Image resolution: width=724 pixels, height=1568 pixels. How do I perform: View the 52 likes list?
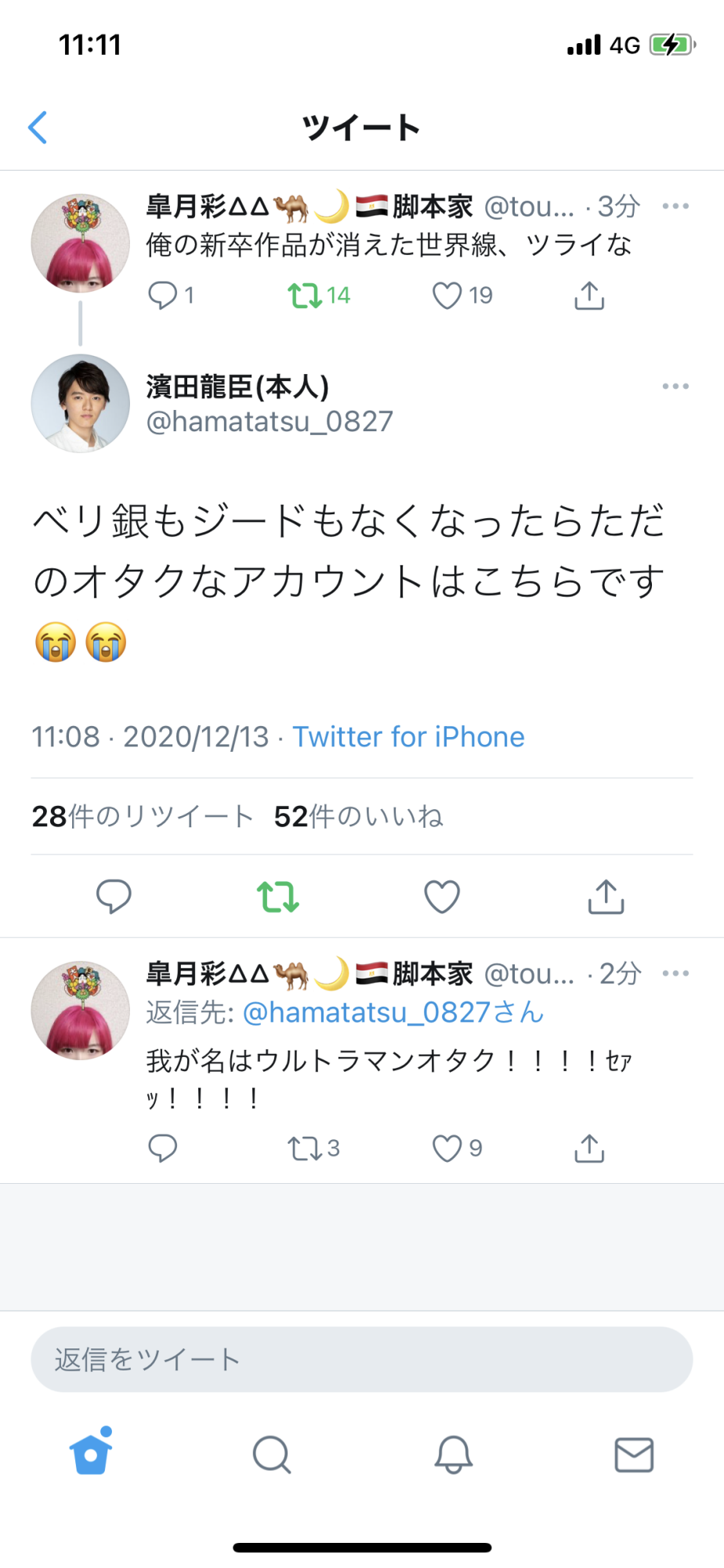358,817
